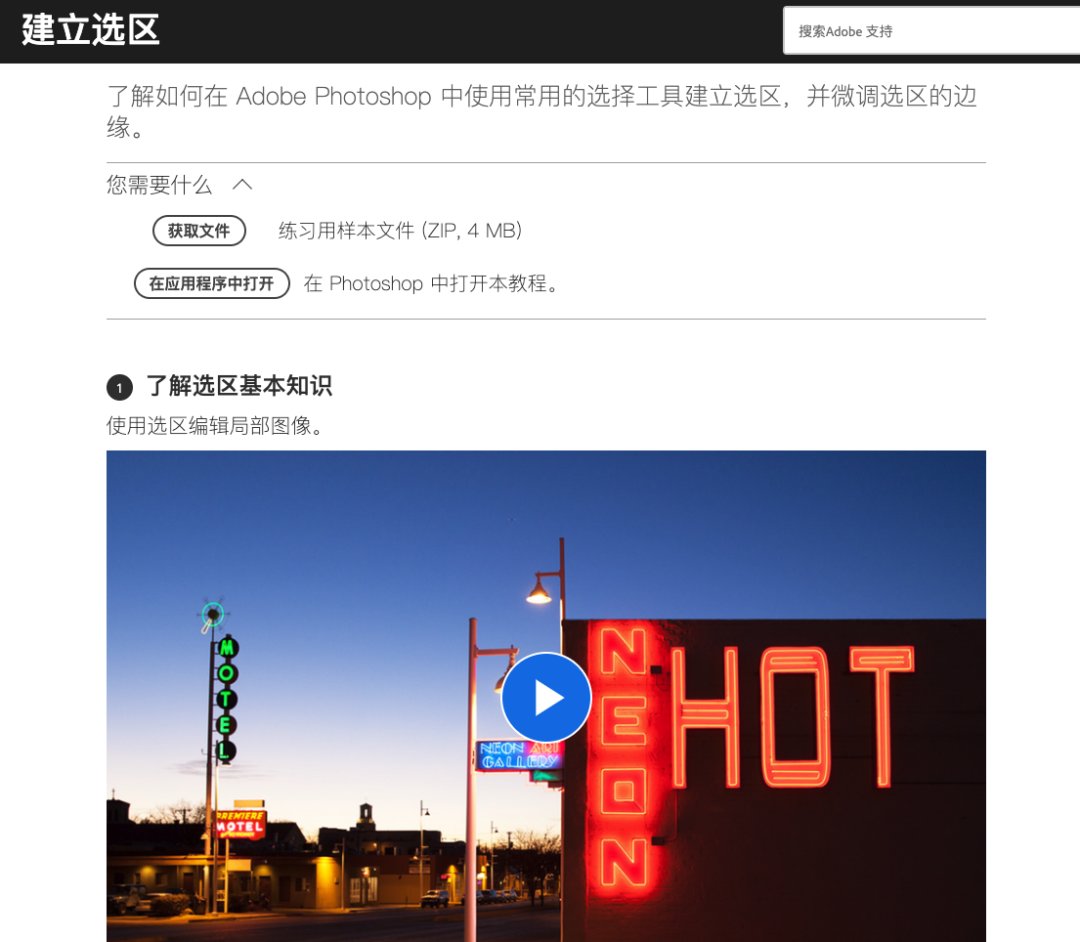1080x942 pixels.
Task: Play the selection basics tutorial video
Action: coord(546,697)
